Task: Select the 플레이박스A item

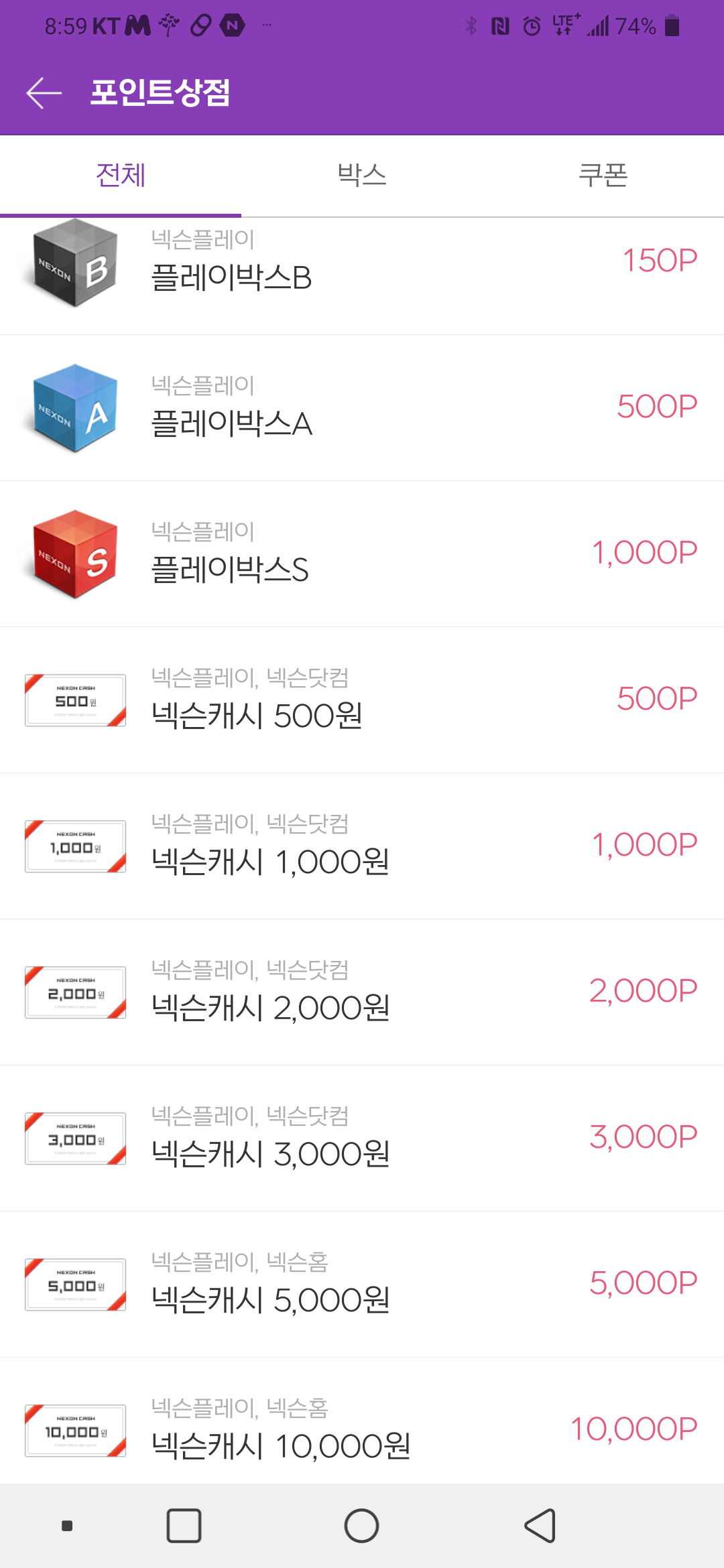Action: (362, 408)
